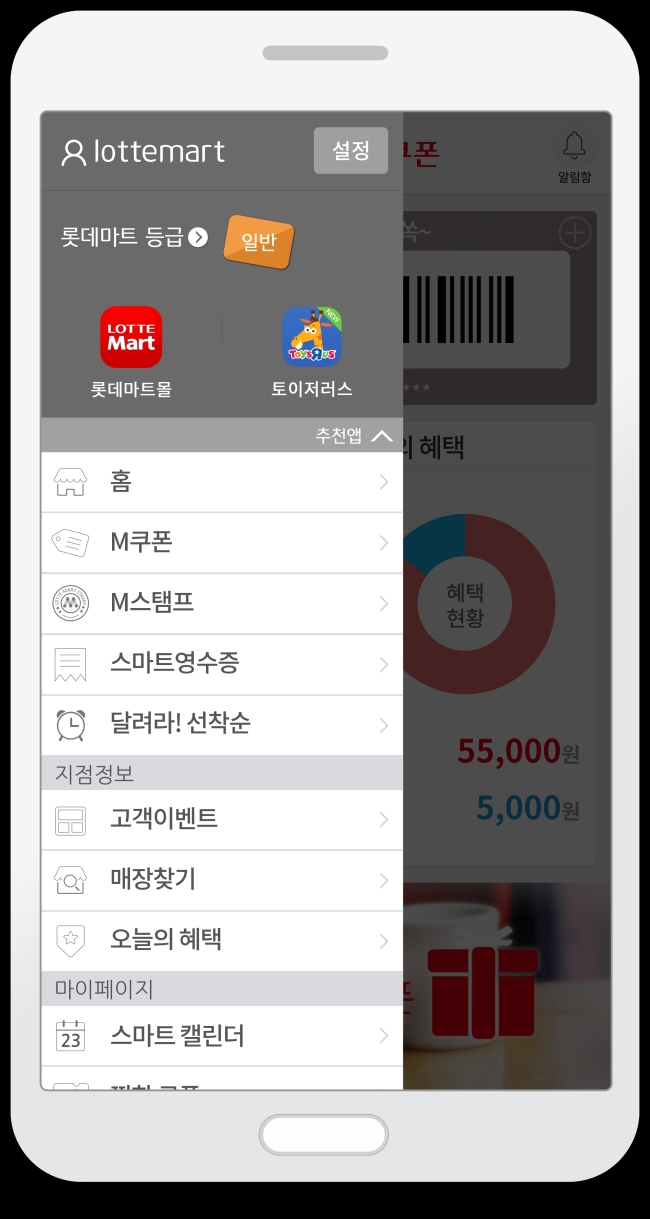Open the M스탬프 menu row
Image resolution: width=650 pixels, height=1219 pixels.
222,604
